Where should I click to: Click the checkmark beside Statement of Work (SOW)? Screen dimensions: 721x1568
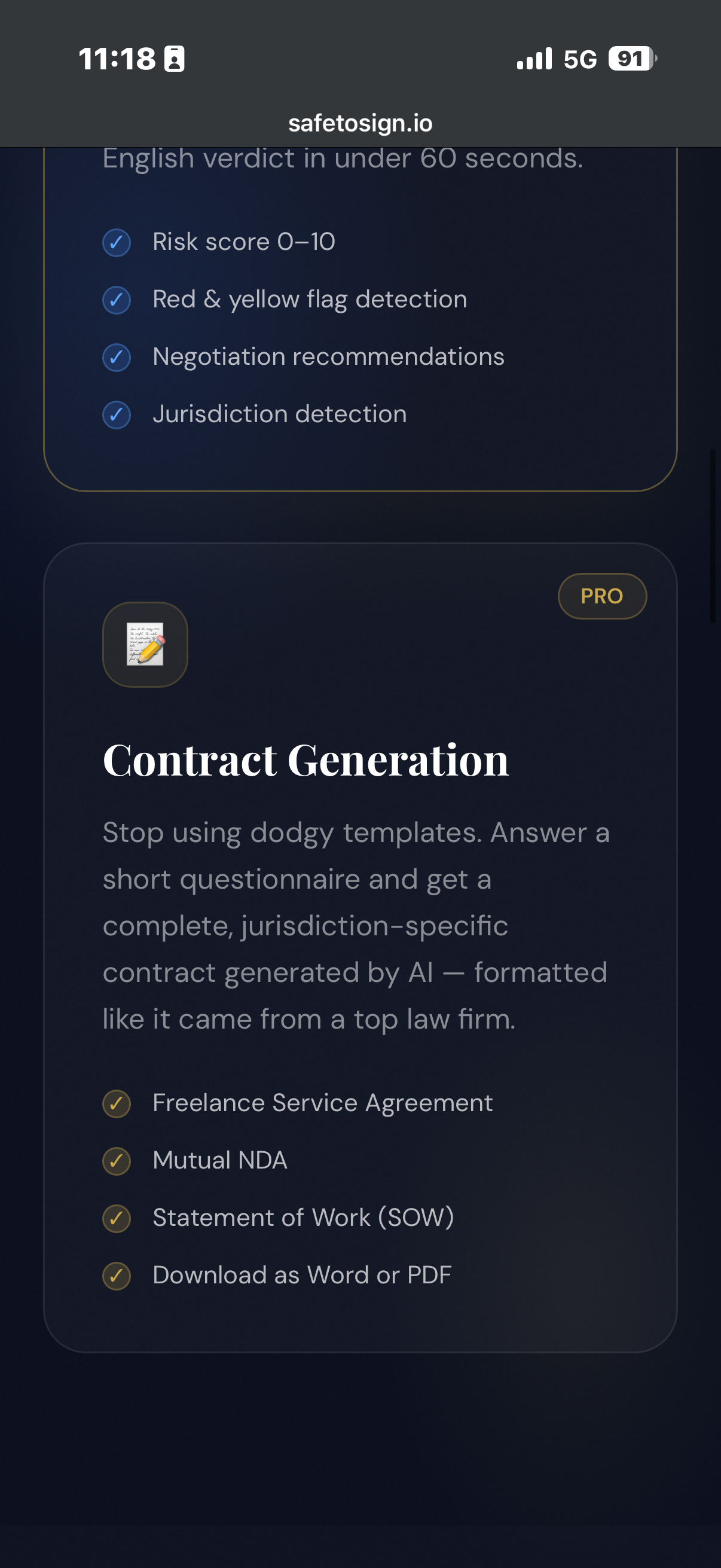tap(116, 1218)
